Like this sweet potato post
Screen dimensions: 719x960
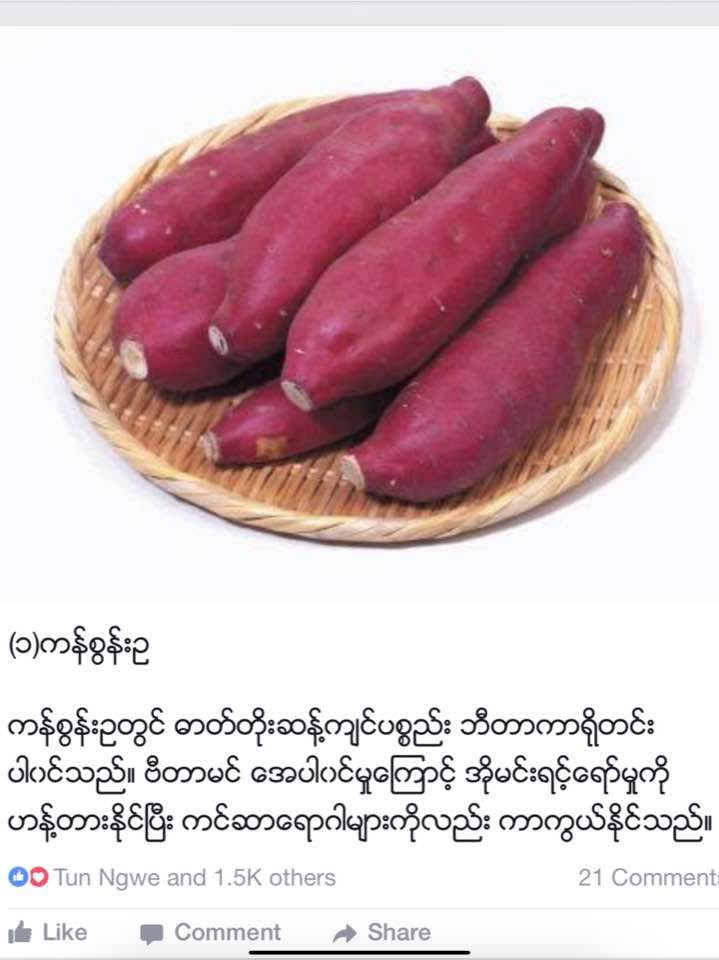point(48,932)
